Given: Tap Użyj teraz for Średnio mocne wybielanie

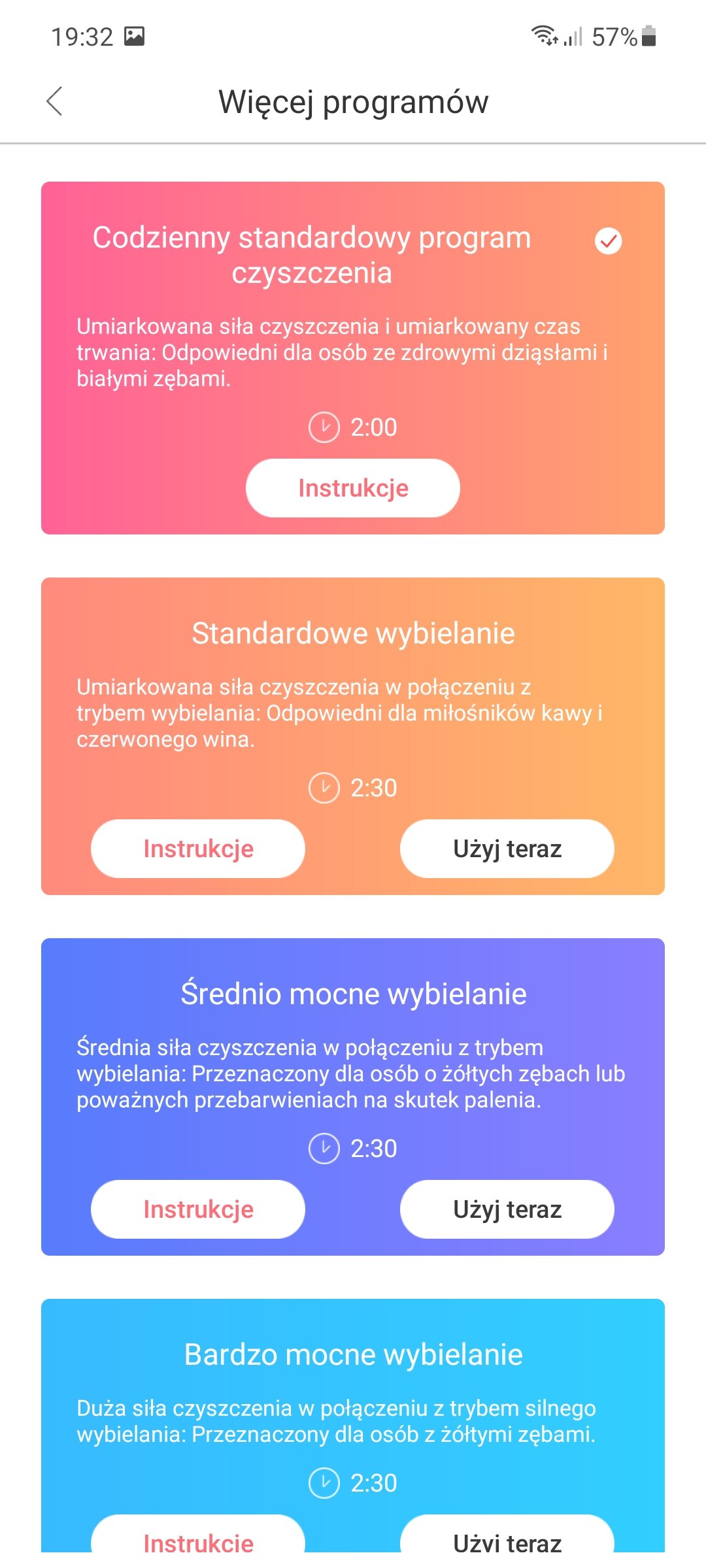Looking at the screenshot, I should pos(507,1209).
